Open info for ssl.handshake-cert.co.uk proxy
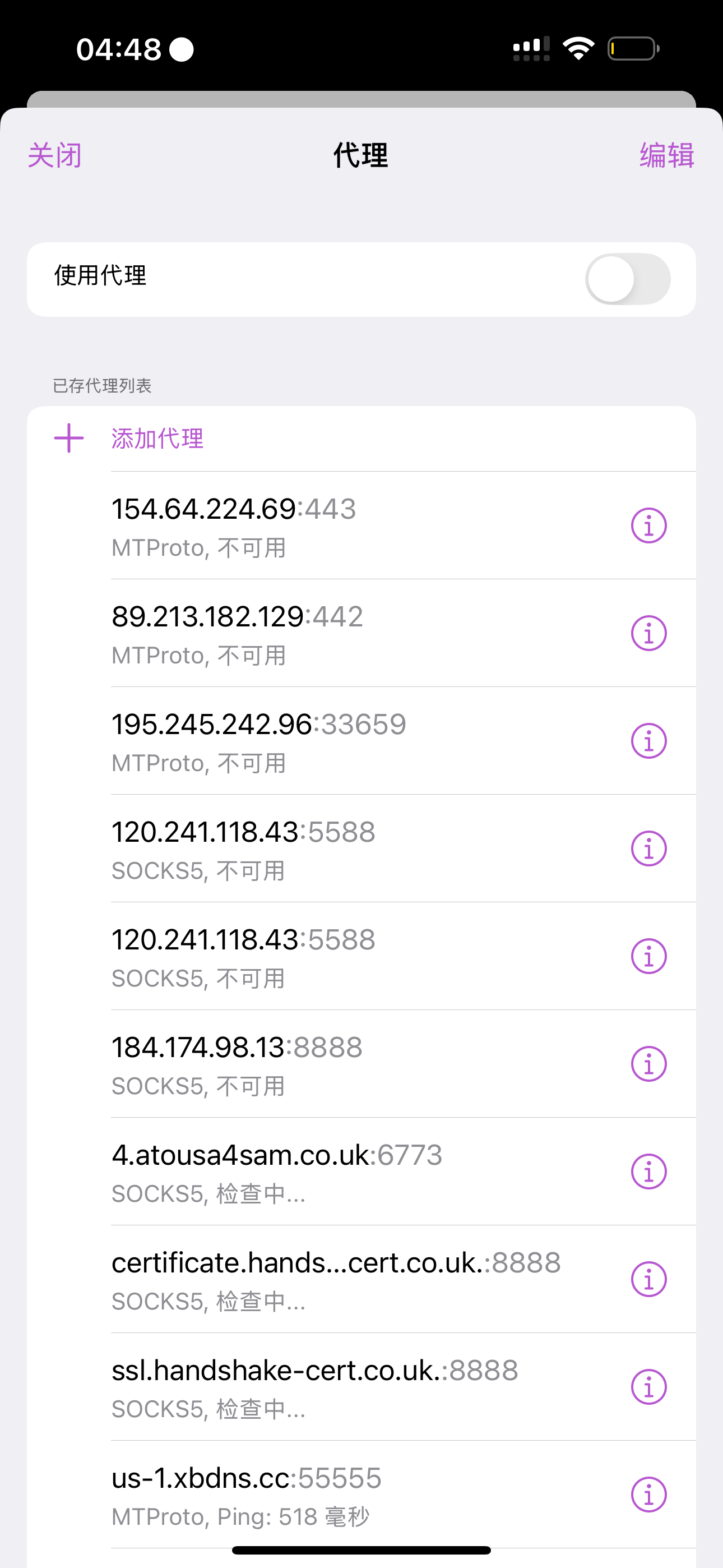Viewport: 723px width, 1568px height. click(x=649, y=1387)
